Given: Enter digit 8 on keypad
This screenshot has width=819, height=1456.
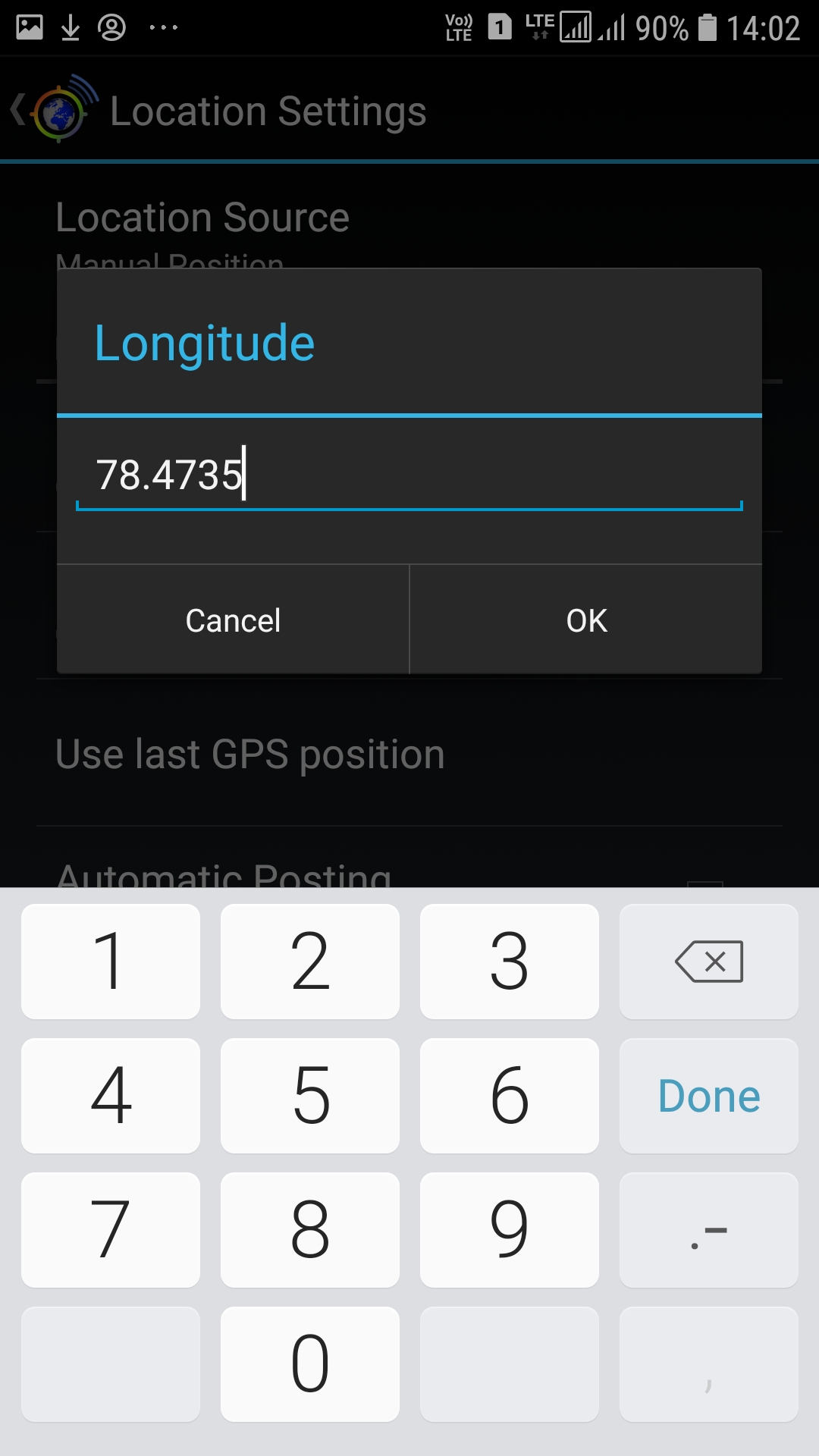Looking at the screenshot, I should (310, 1230).
